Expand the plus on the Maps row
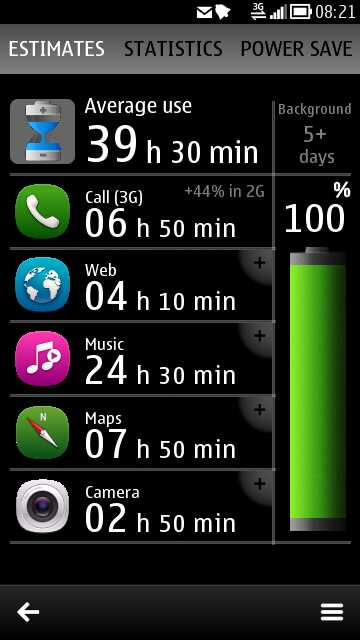 [260, 410]
